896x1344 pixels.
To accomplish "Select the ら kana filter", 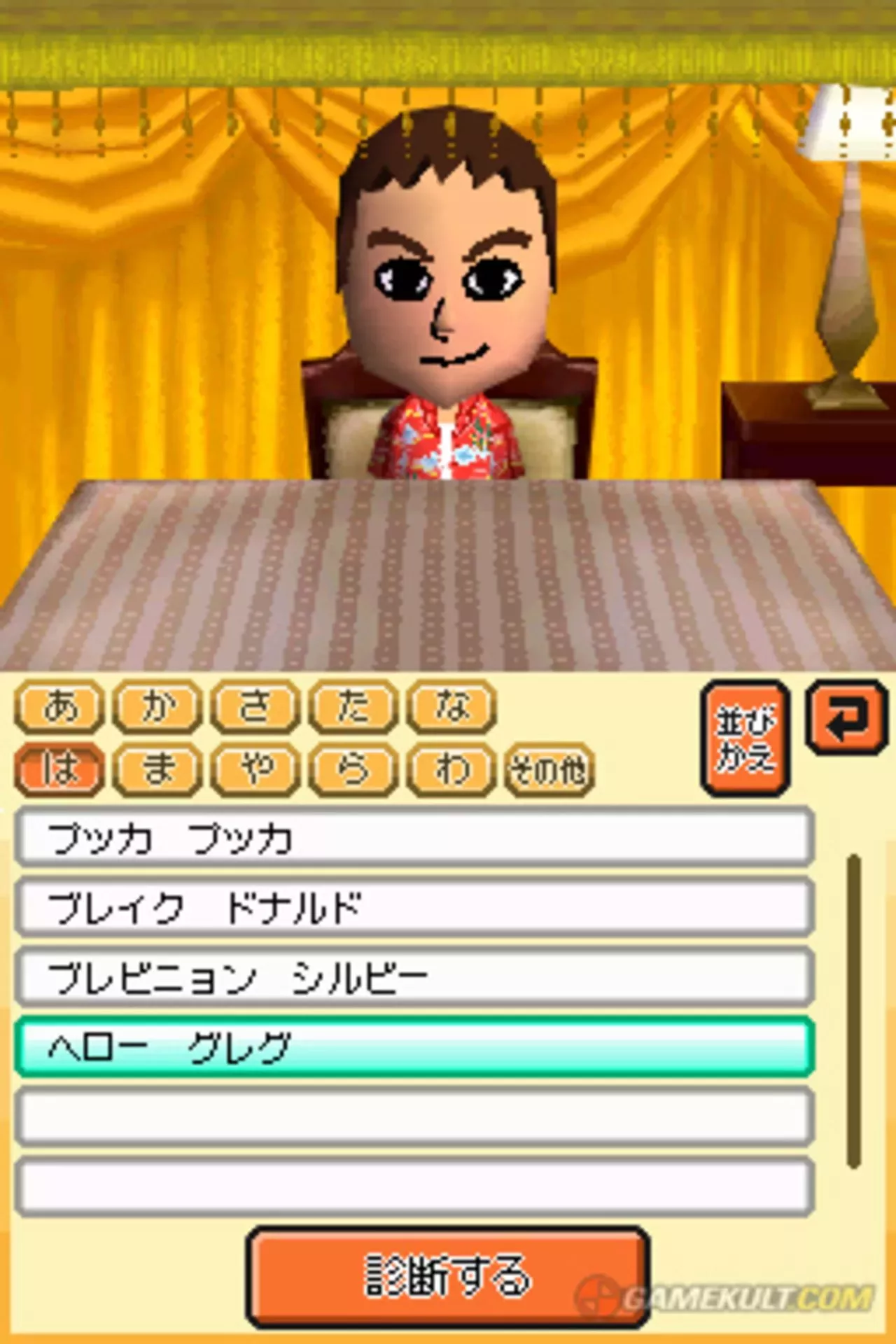I will click(353, 770).
